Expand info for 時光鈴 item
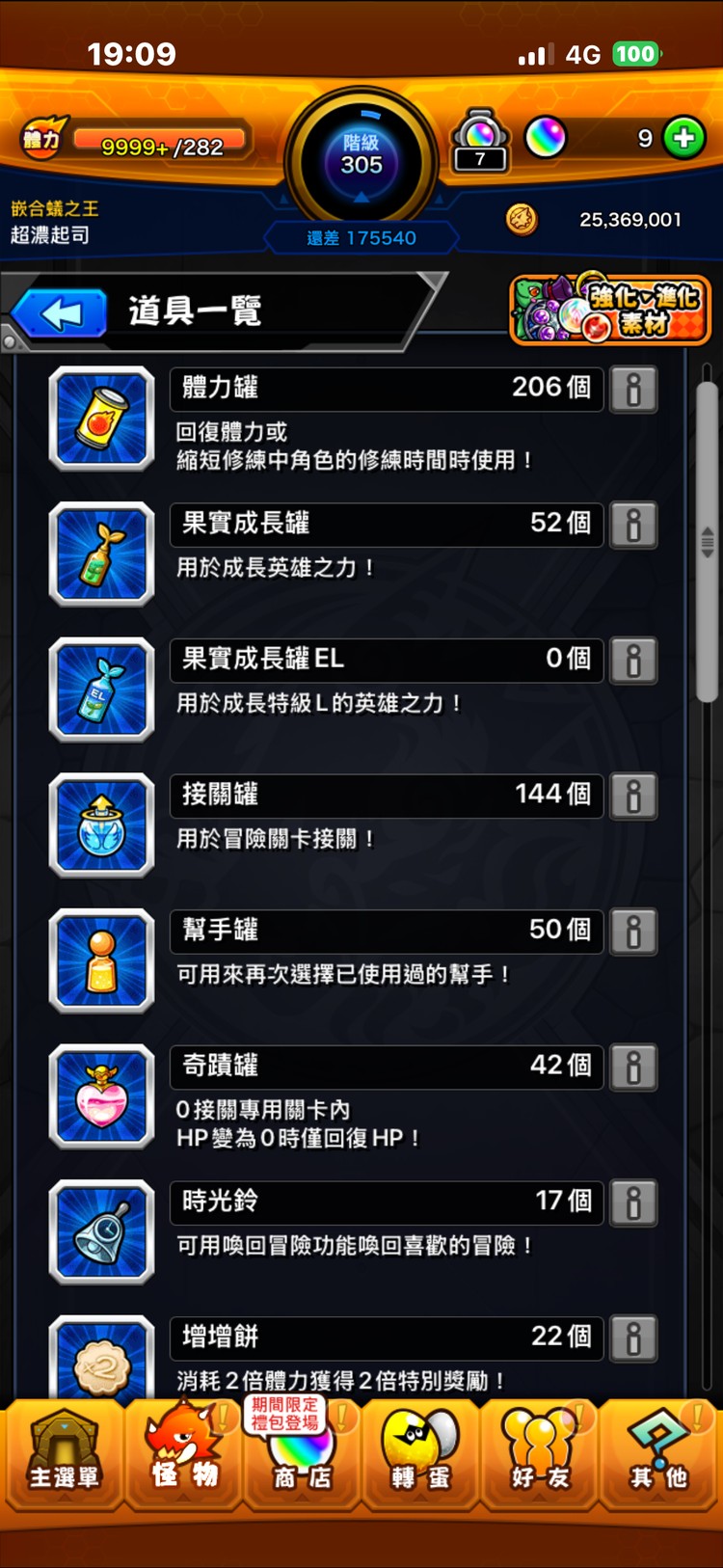This screenshot has width=723, height=1568. point(633,1203)
